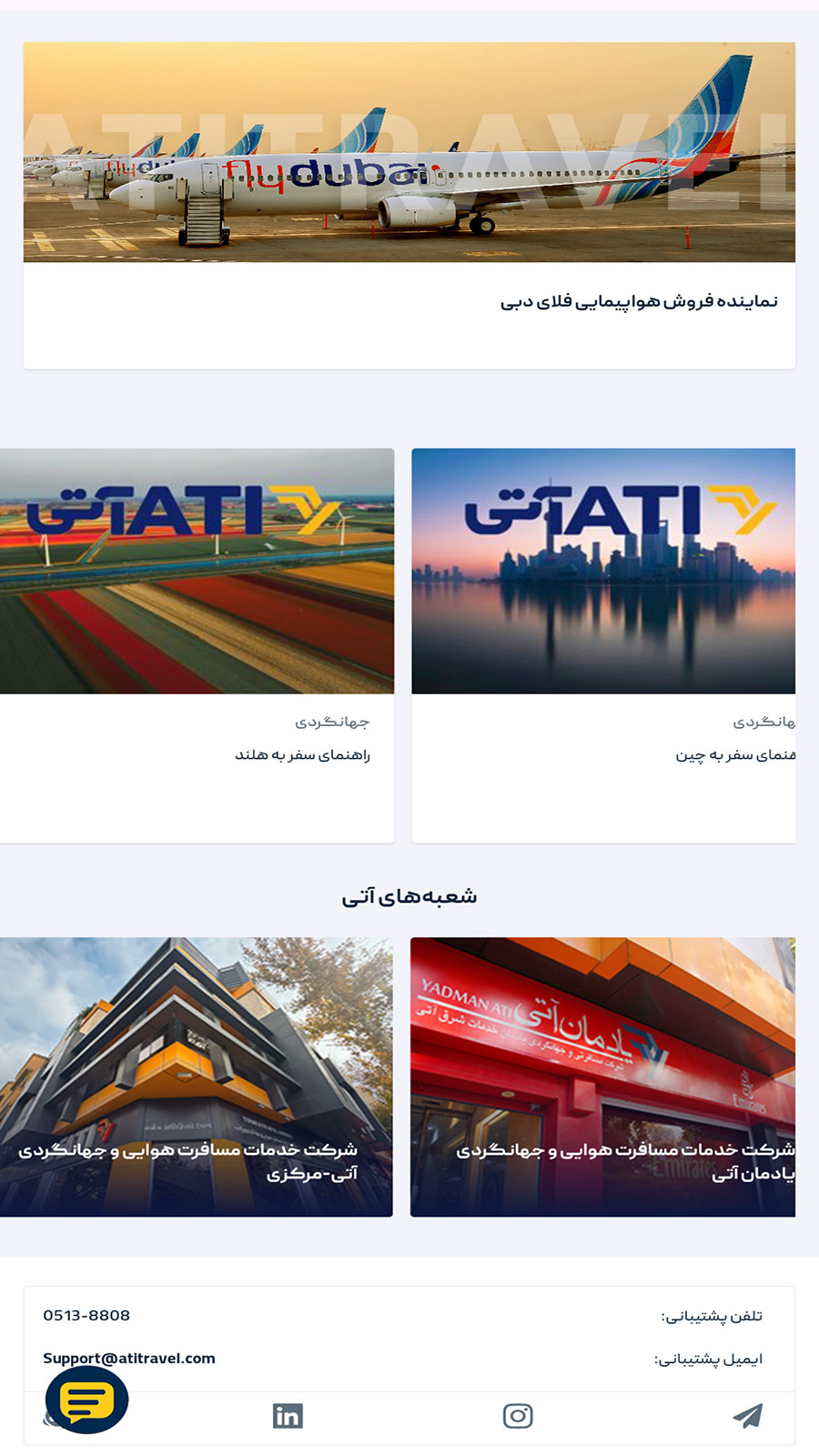Open the Netherlands travel guide card
Image resolution: width=819 pixels, height=1456 pixels.
[302, 754]
